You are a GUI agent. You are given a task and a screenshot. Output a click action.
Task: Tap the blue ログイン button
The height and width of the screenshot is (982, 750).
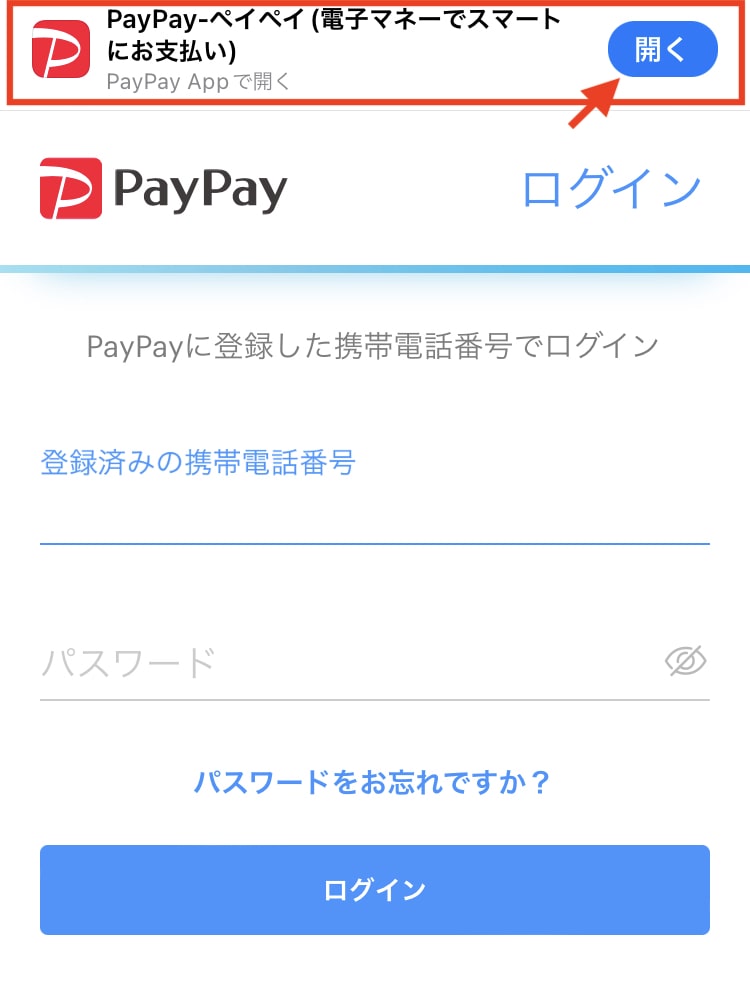click(374, 890)
